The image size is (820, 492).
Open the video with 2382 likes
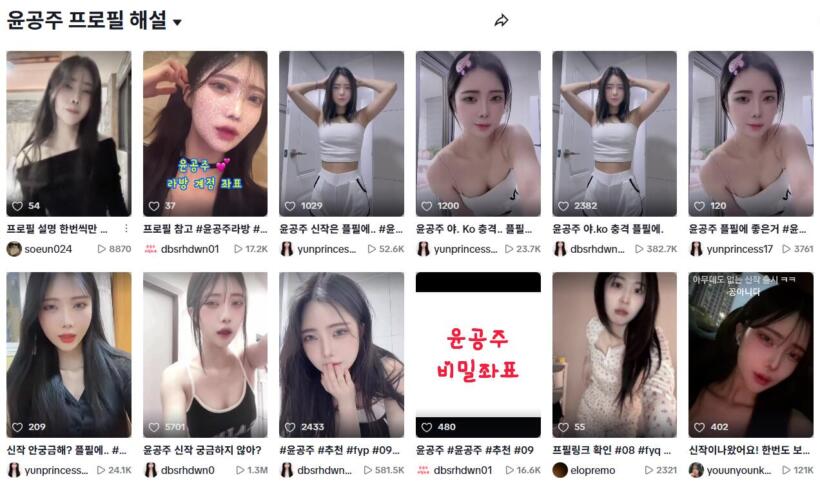coord(614,133)
